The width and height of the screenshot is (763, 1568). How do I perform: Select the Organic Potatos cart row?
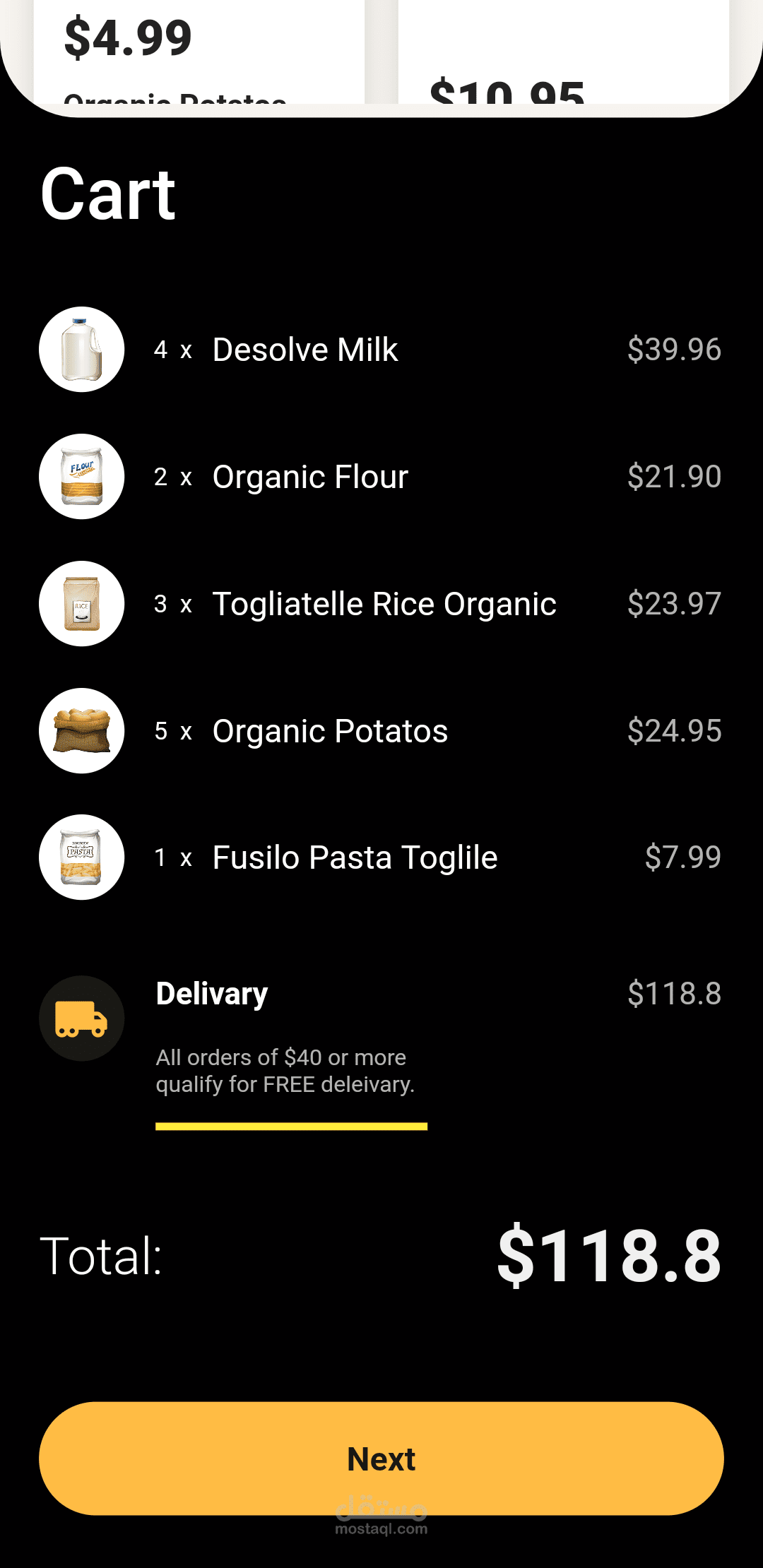point(330,731)
